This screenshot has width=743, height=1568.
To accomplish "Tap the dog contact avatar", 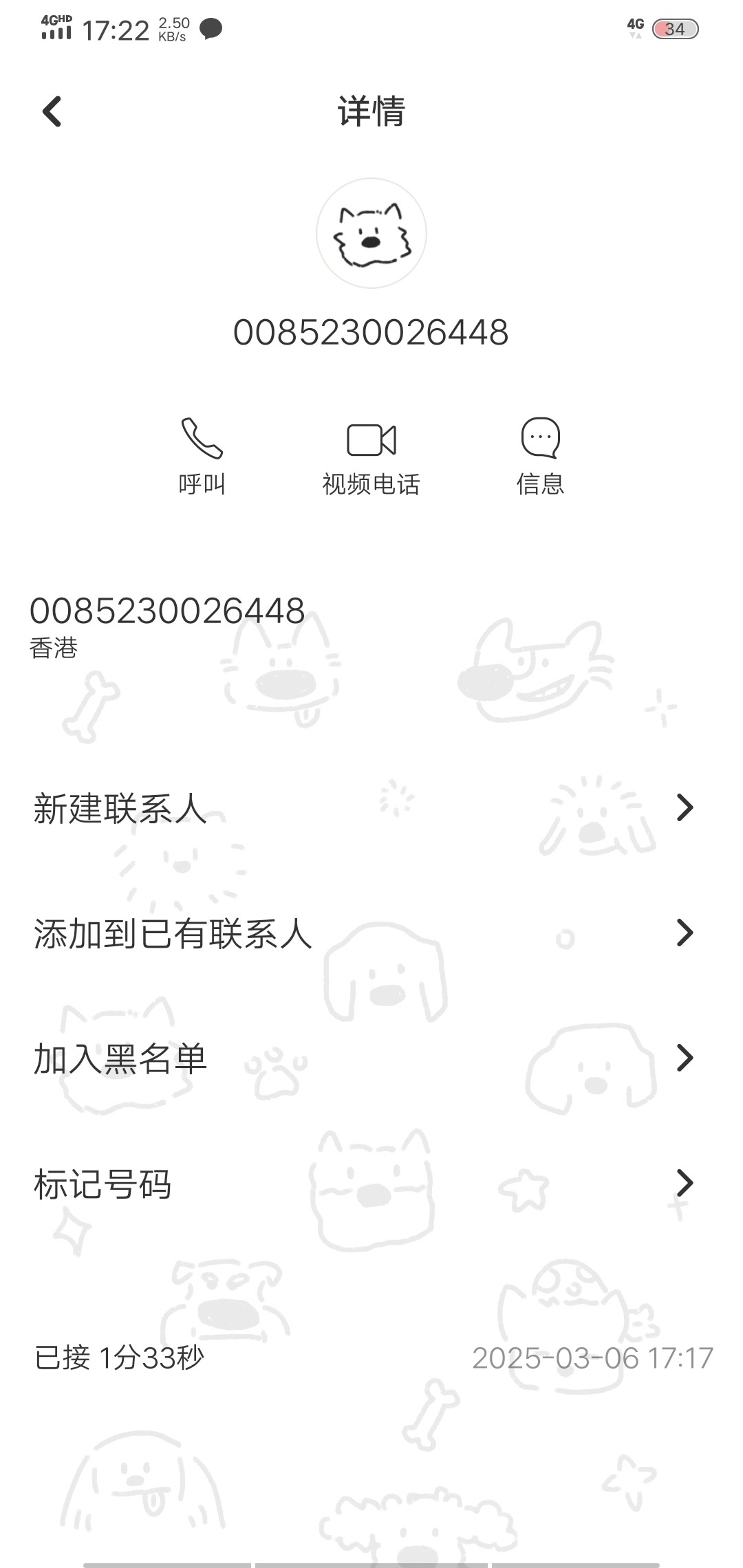I will click(371, 233).
